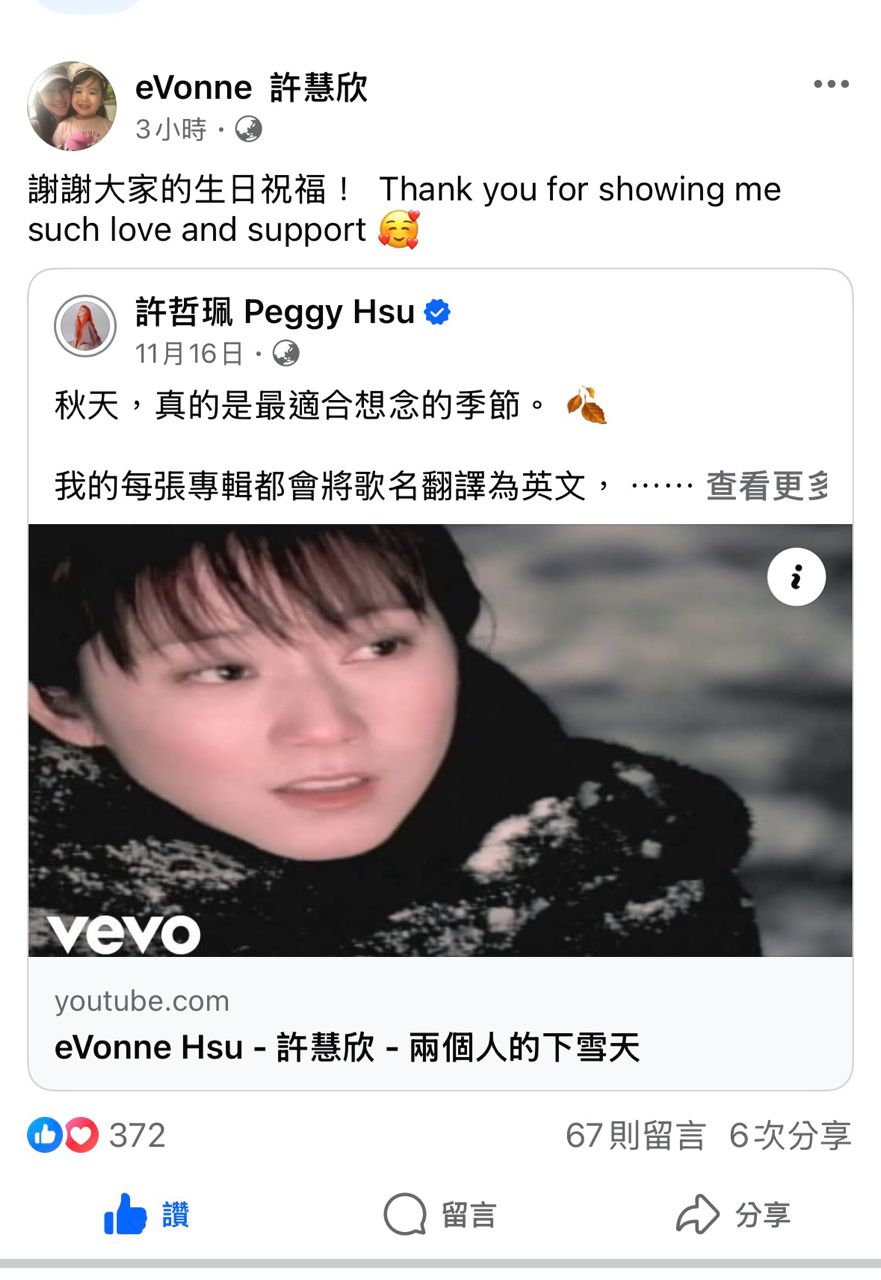The height and width of the screenshot is (1280, 881).
Task: See who shared via 6次分享
Action: click(x=790, y=1135)
